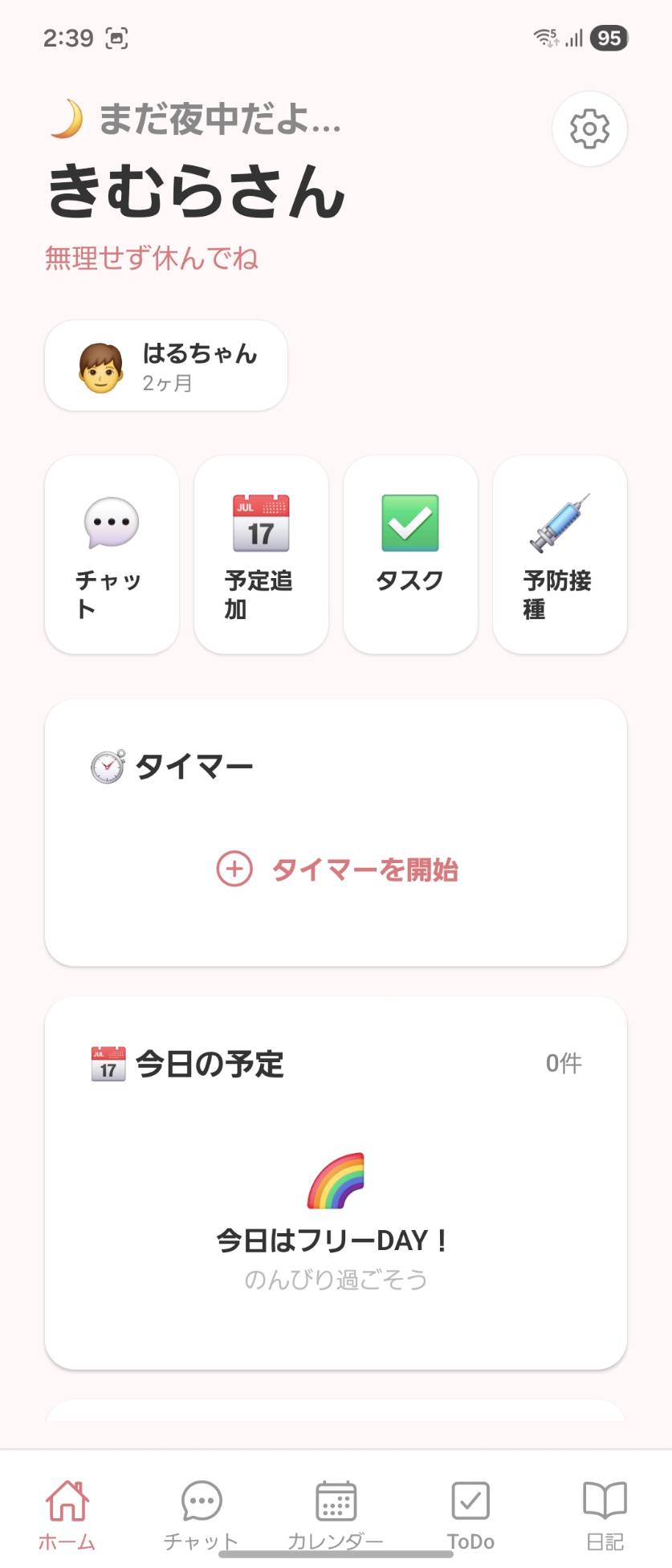Tap the calendar icon next to 今日の予定
The image size is (672, 1568).
click(x=107, y=1064)
